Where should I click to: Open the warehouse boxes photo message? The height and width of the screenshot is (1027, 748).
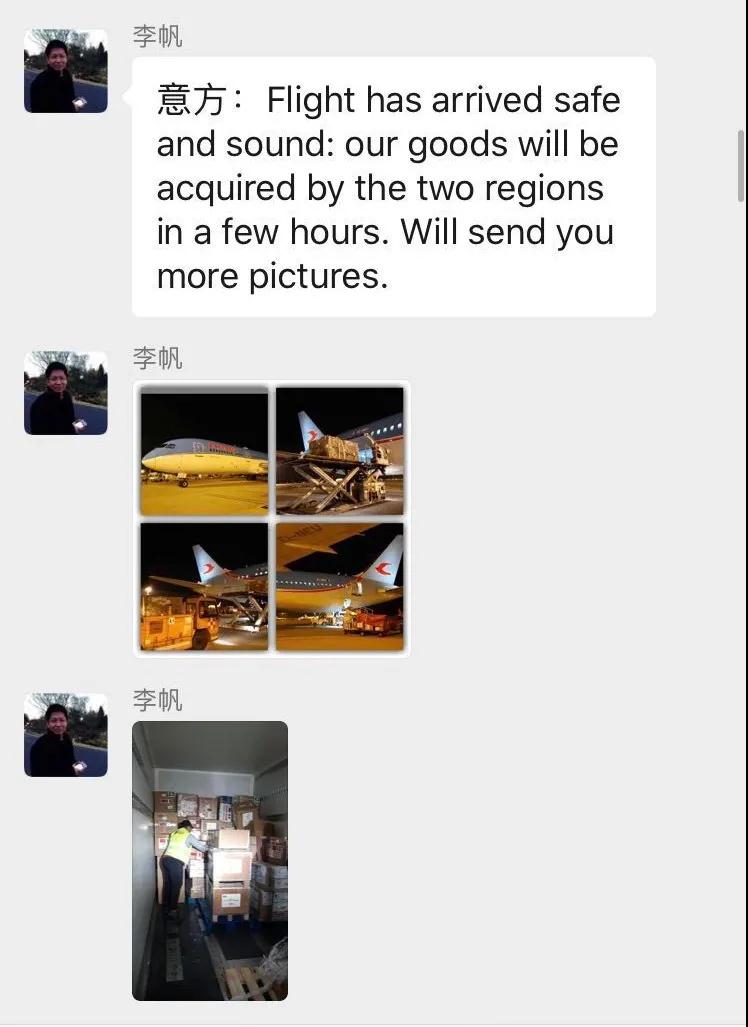[x=209, y=860]
